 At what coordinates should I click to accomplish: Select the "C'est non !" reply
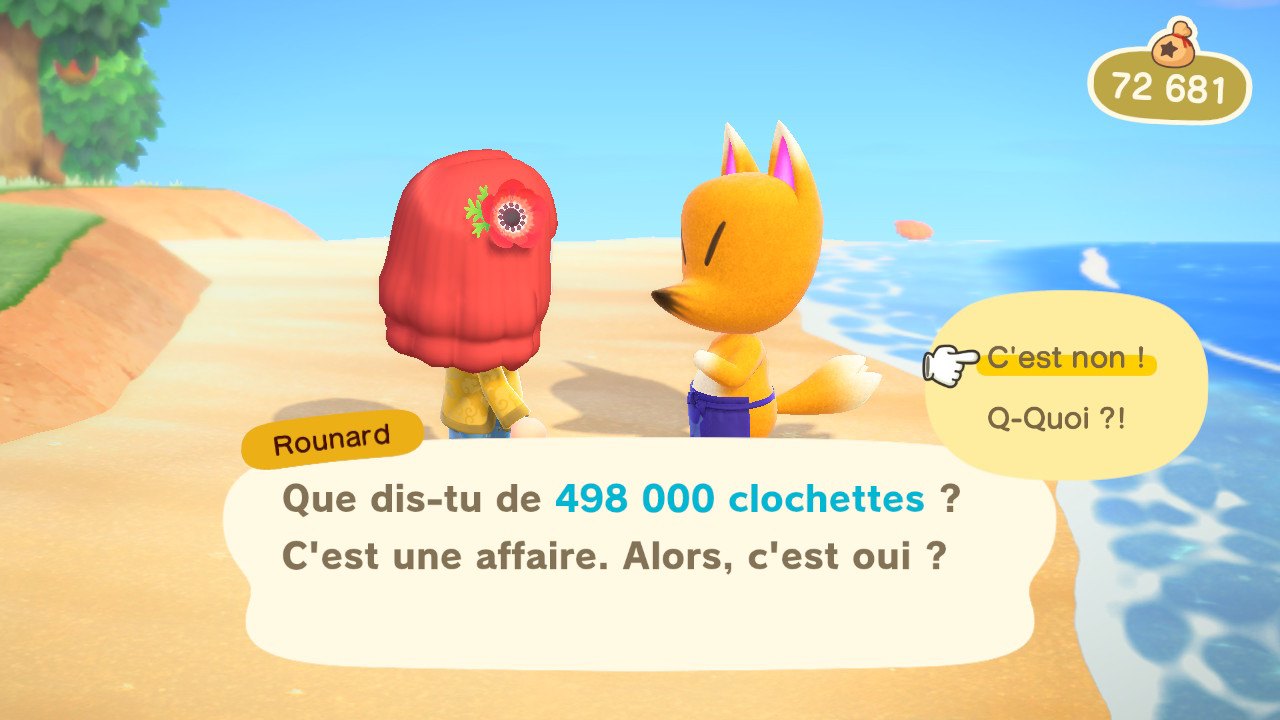point(1066,359)
